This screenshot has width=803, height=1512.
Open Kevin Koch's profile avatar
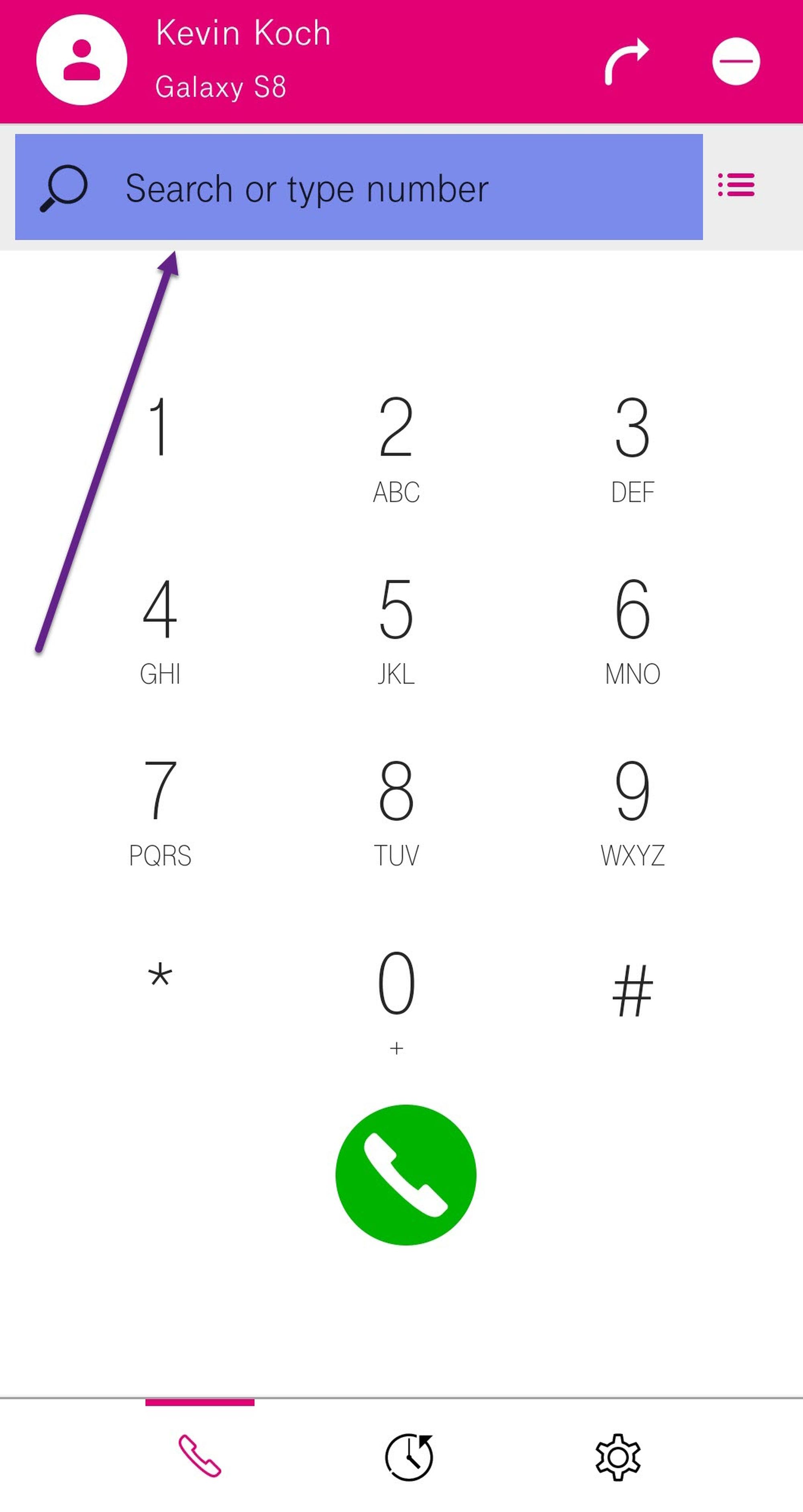point(82,61)
